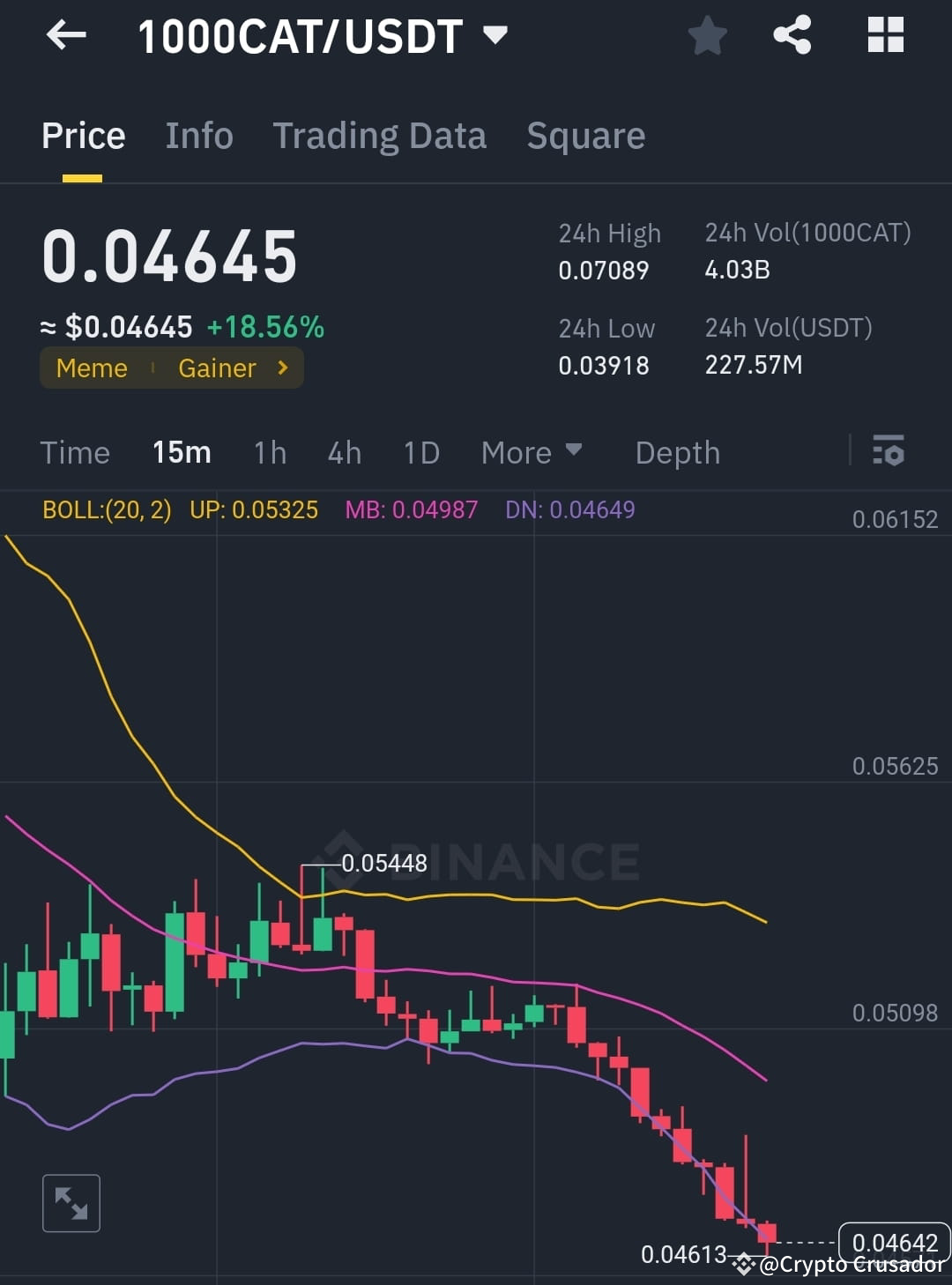Open the Square tab

[585, 136]
